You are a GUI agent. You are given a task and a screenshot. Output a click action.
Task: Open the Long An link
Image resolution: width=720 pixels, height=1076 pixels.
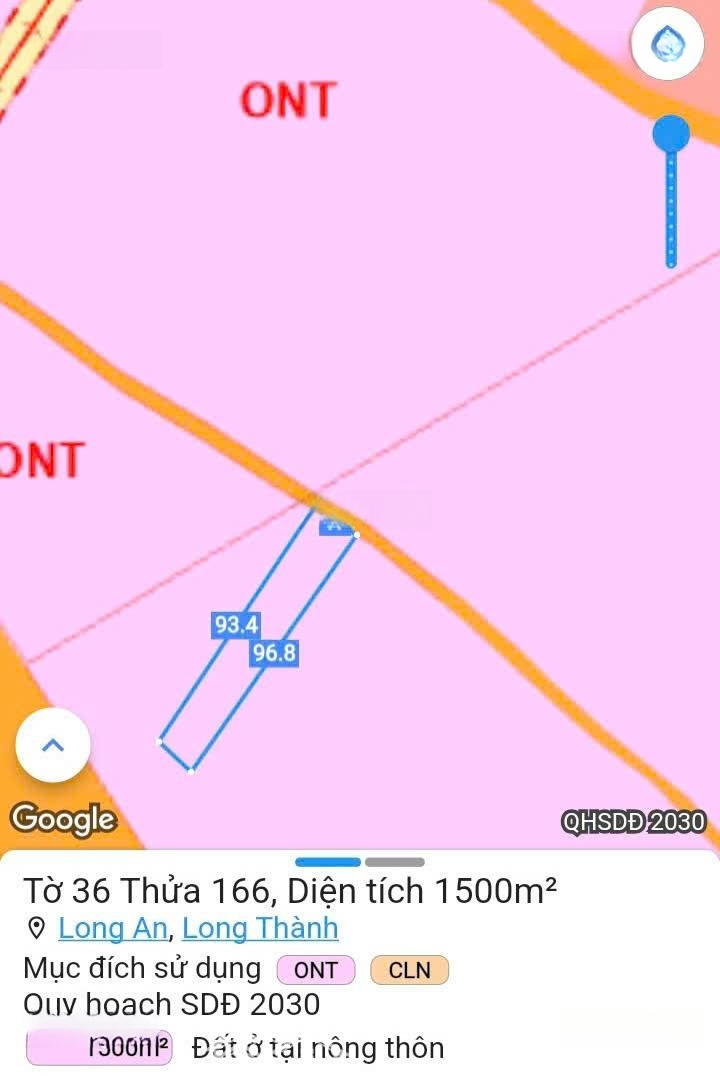click(112, 928)
